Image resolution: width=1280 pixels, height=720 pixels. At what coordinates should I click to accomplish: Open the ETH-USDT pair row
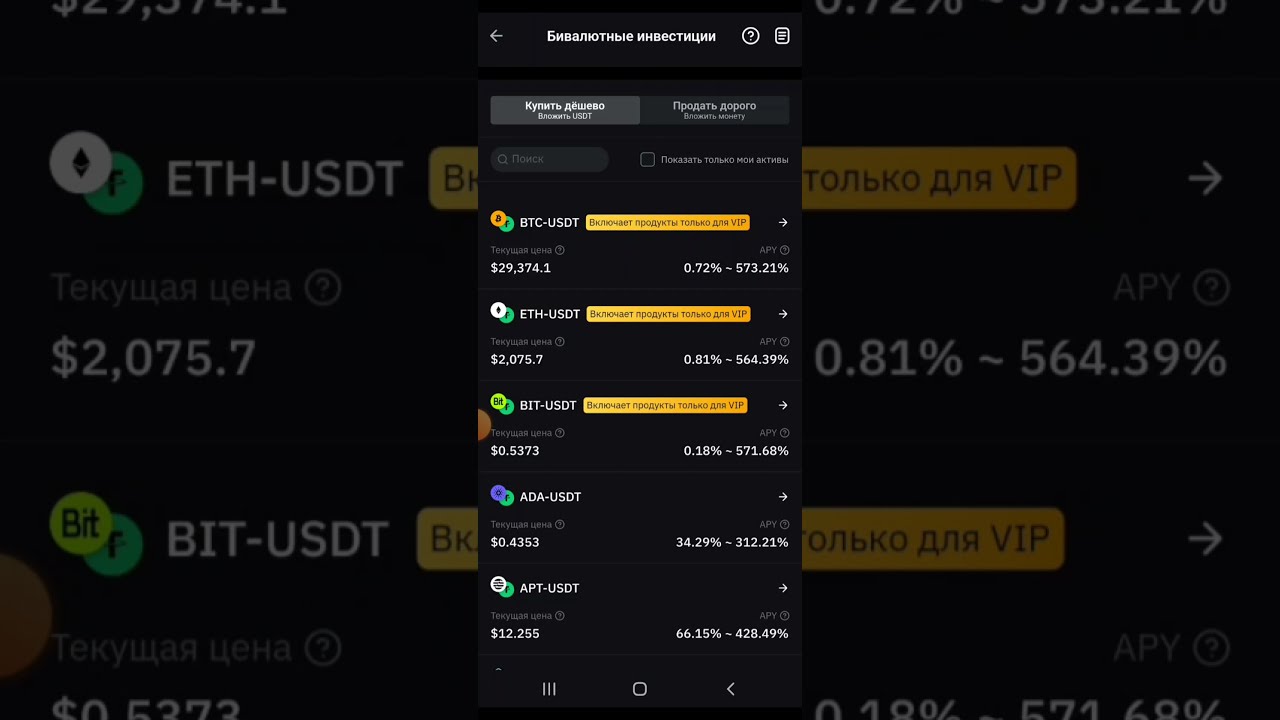coord(640,335)
